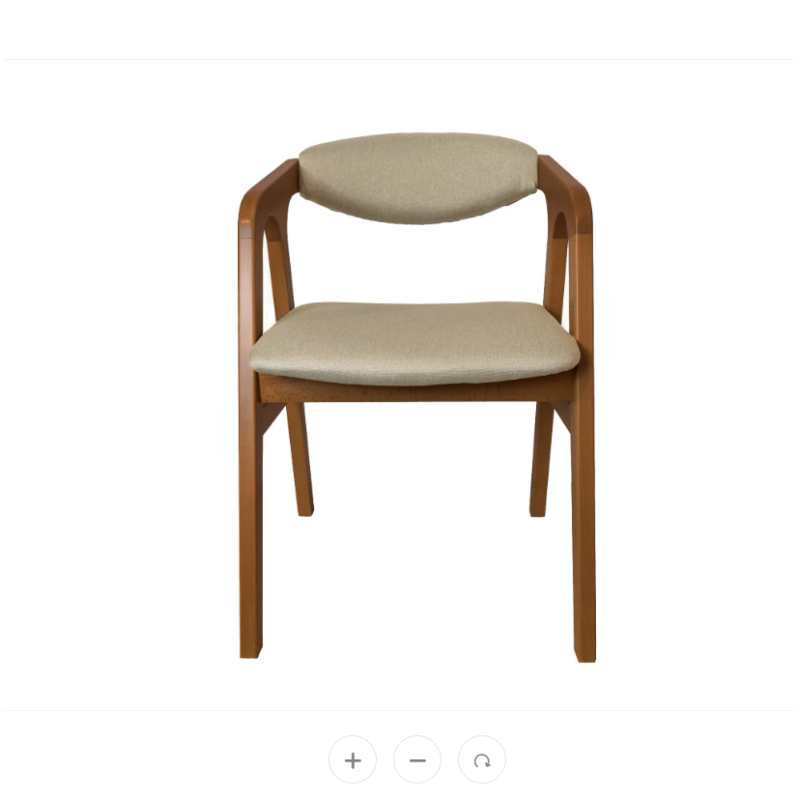800x800 pixels.
Task: Reset the image view rotation
Action: click(482, 760)
